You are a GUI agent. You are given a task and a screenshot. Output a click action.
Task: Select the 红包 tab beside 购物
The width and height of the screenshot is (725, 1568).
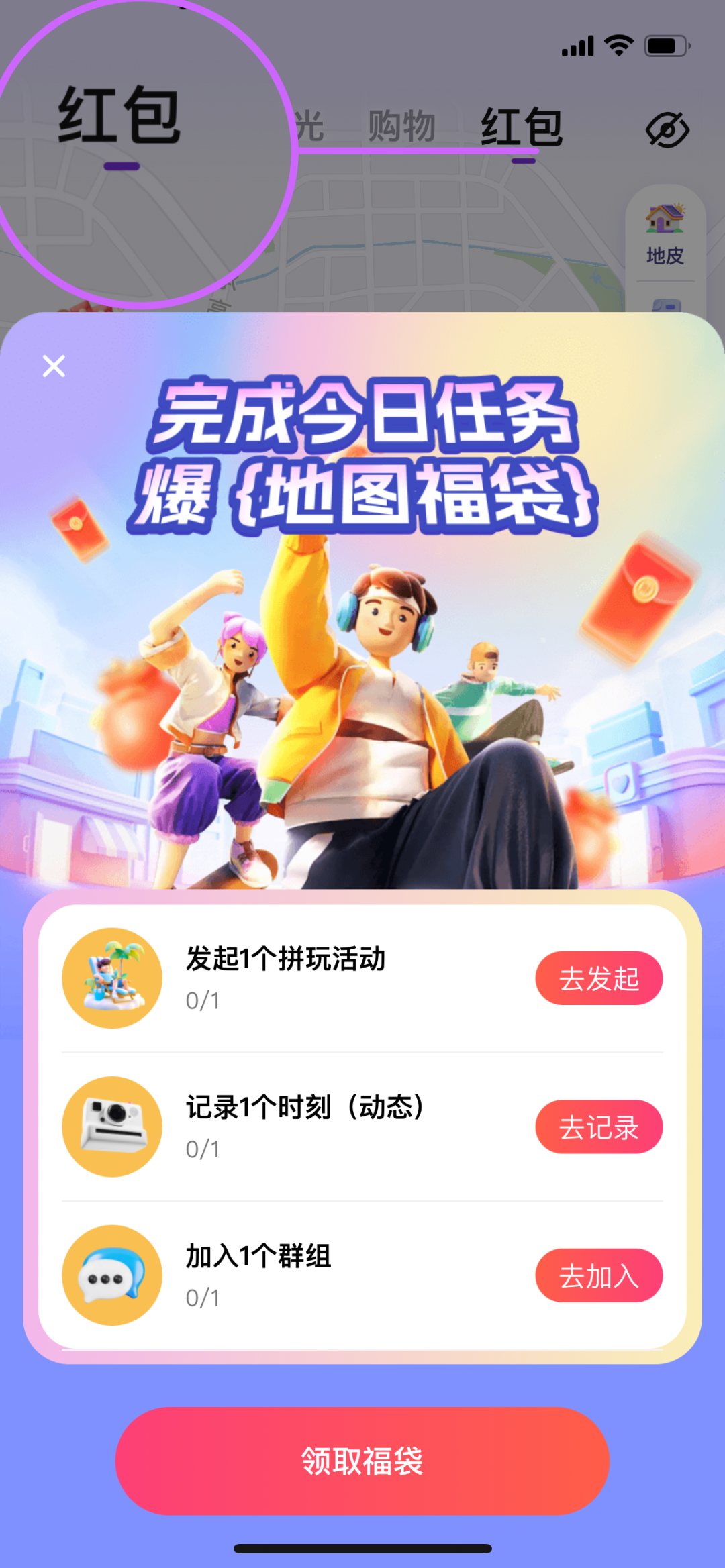522,127
